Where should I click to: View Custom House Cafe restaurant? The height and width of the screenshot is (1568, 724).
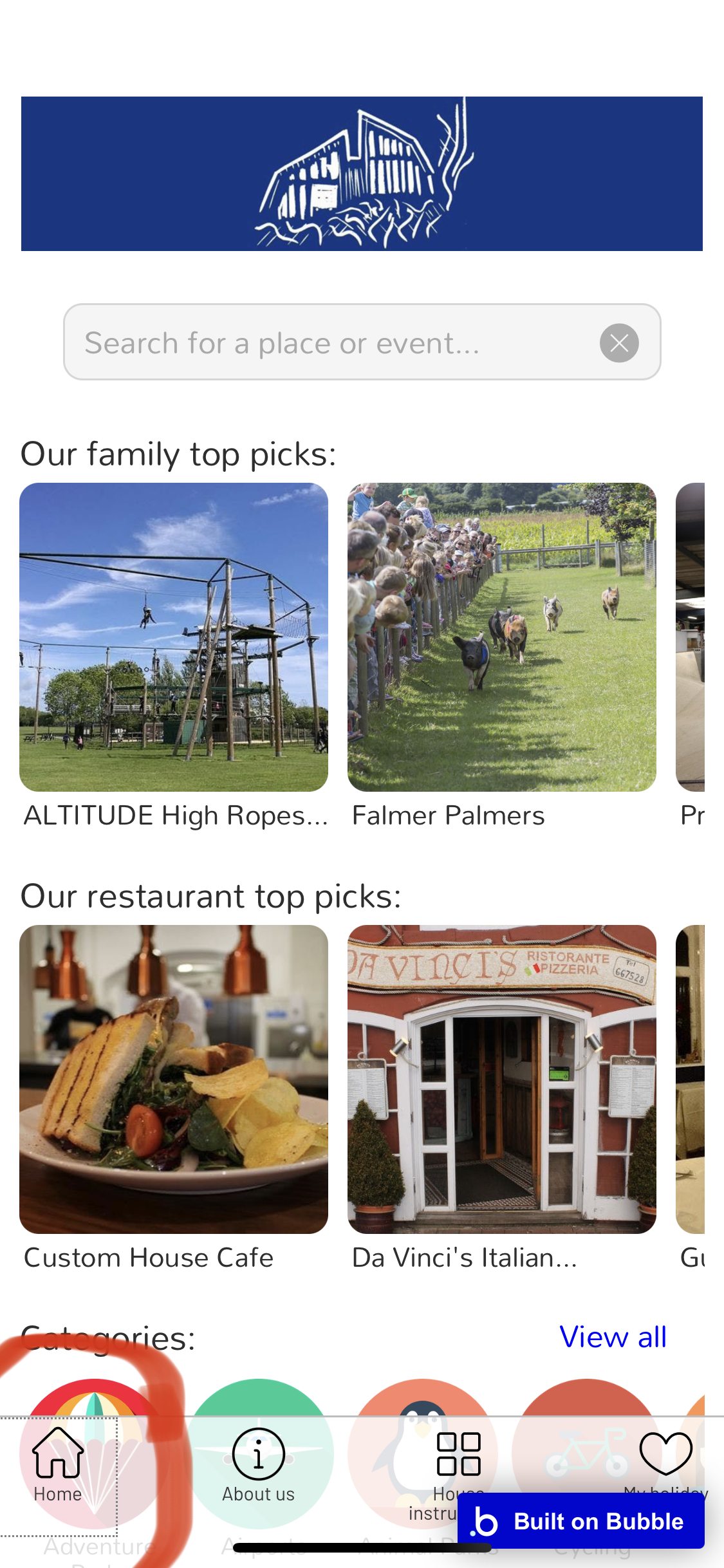coord(174,1079)
